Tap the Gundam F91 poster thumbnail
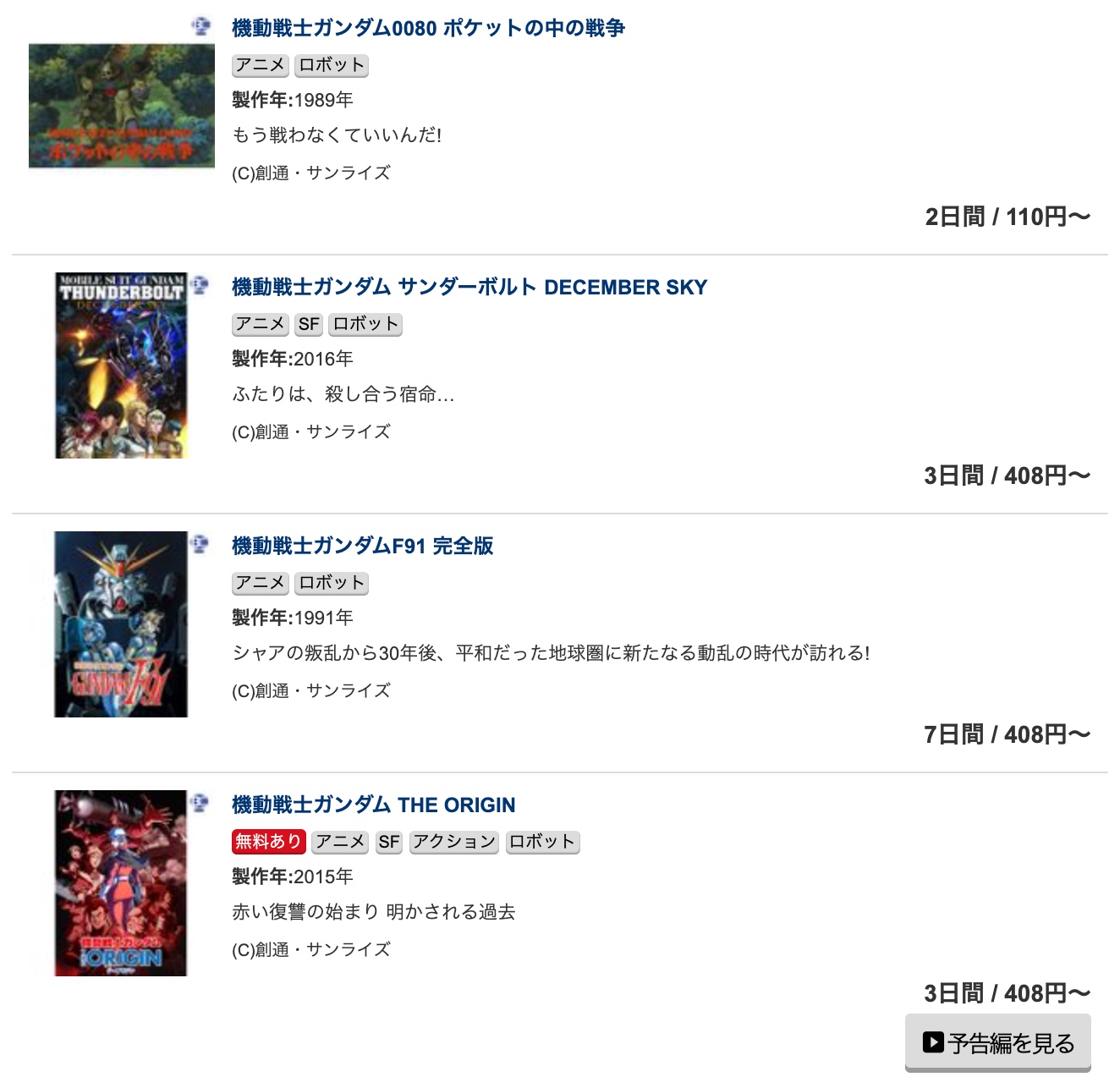This screenshot has height=1088, width=1120. click(x=121, y=624)
